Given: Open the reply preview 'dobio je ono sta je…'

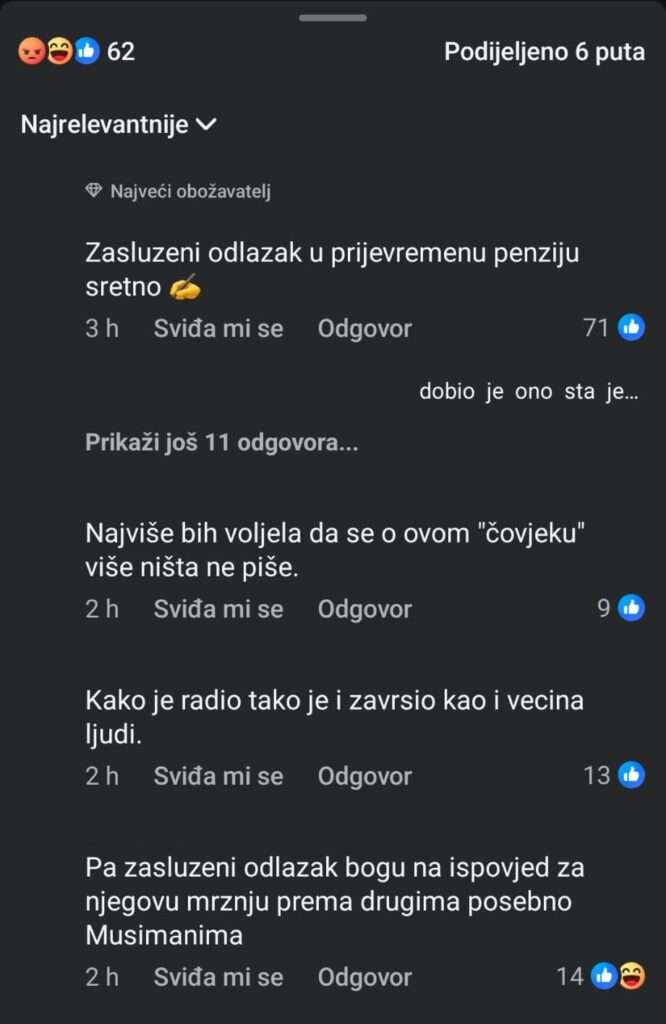Looking at the screenshot, I should (528, 391).
